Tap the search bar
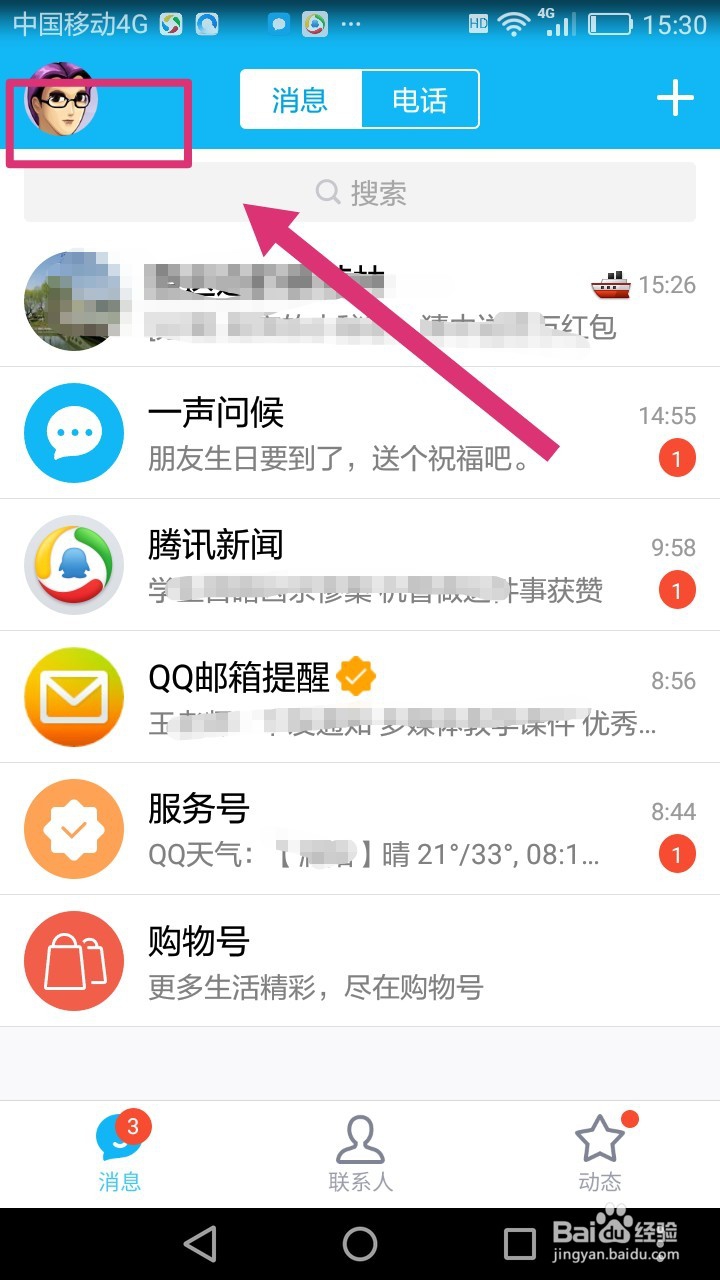720x1280 pixels. click(x=360, y=192)
